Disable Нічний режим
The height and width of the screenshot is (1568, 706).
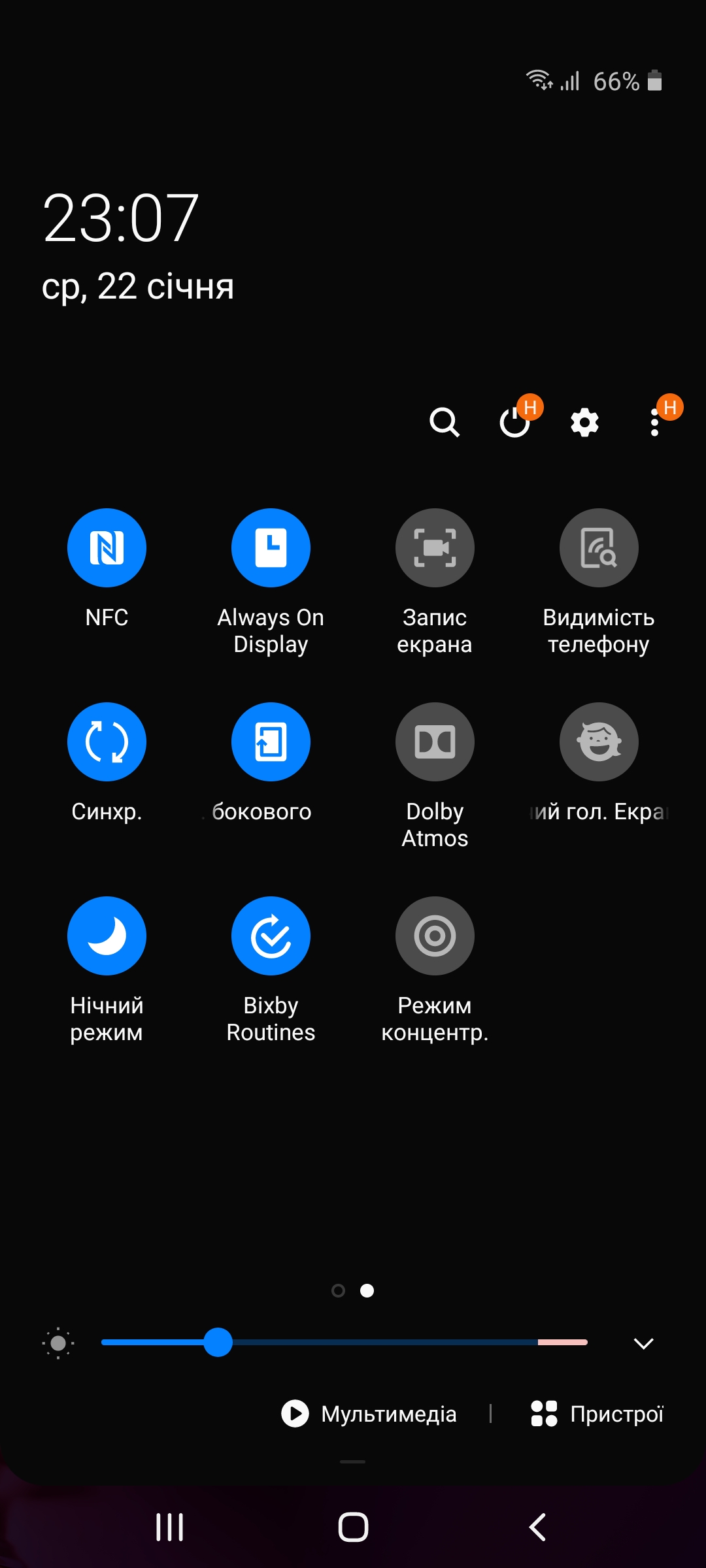tap(107, 936)
